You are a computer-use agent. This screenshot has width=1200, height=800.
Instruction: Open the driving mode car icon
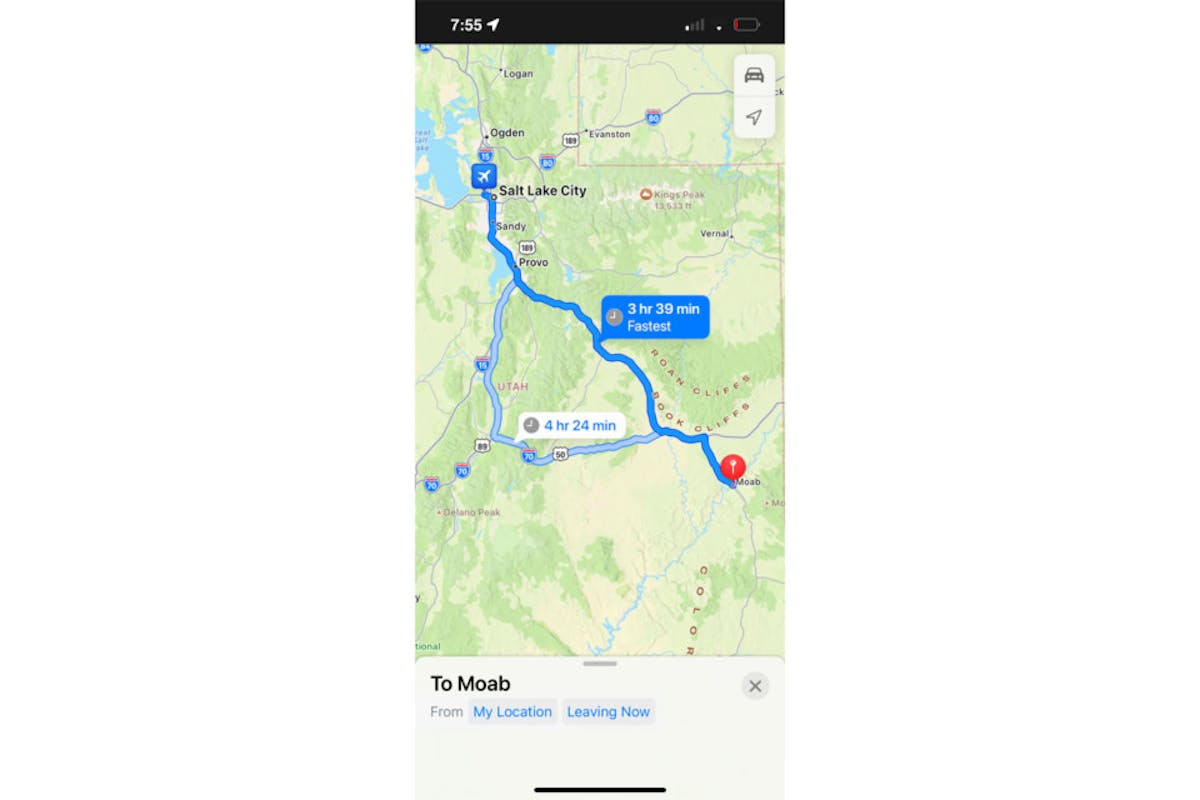[754, 76]
